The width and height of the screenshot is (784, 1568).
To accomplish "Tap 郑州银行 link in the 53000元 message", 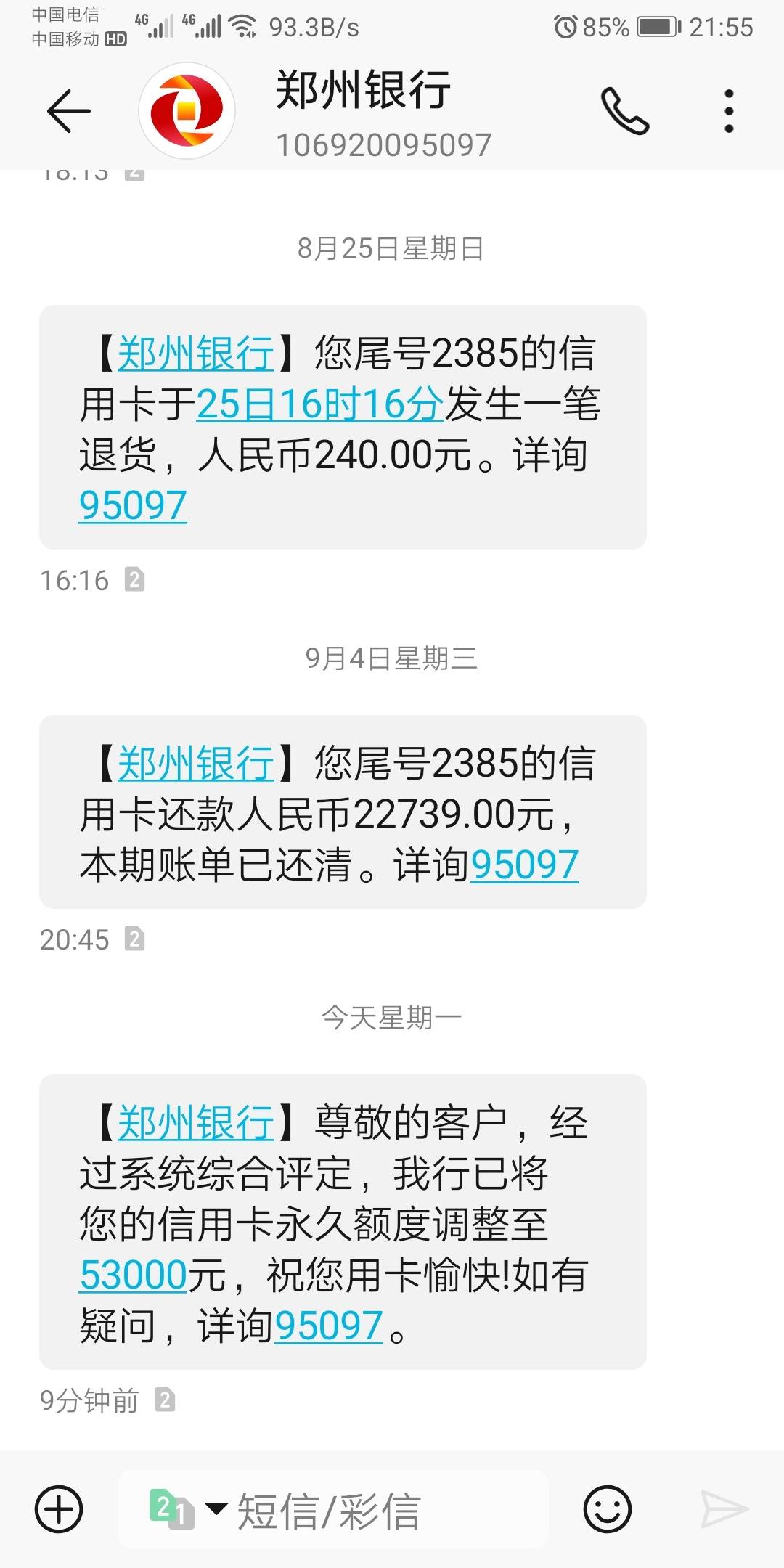I will tap(196, 1122).
